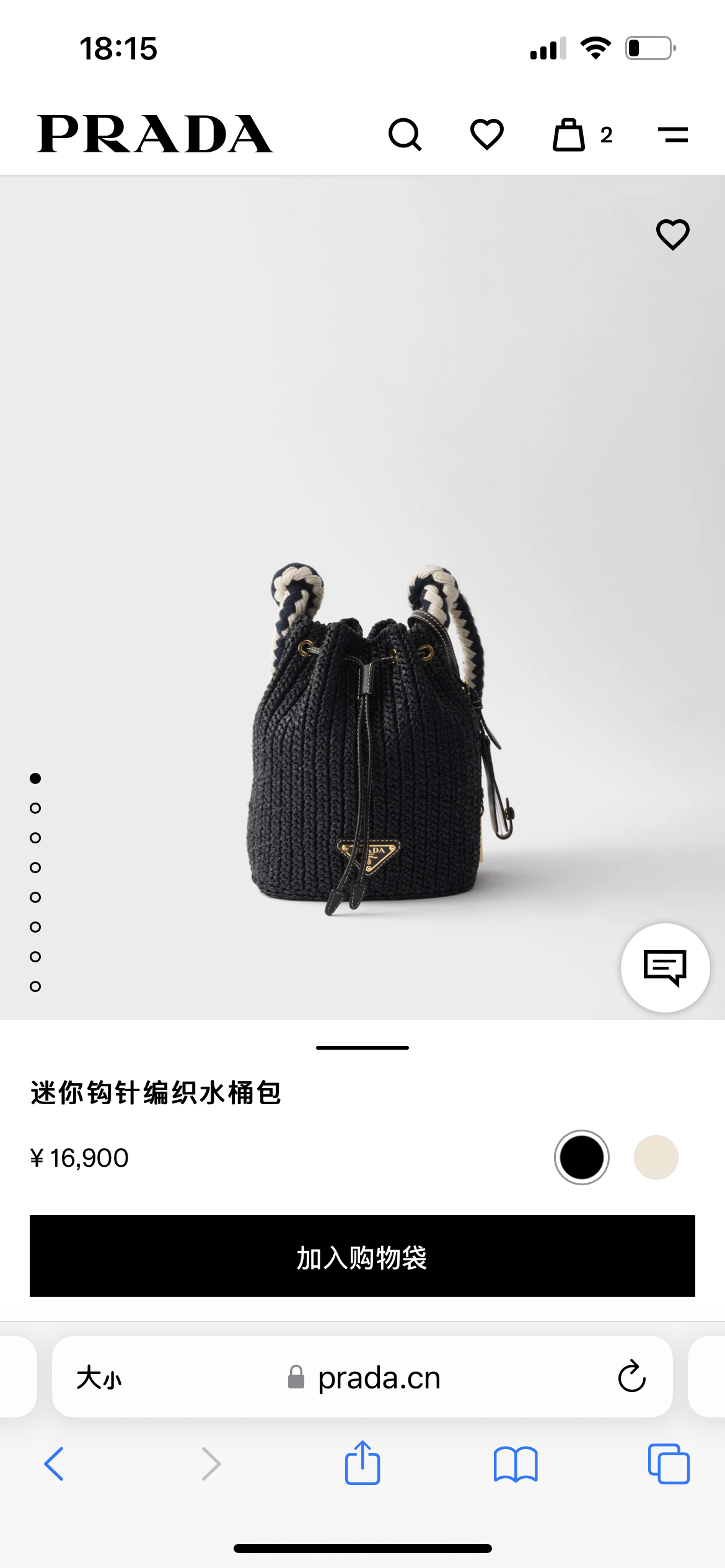Screen dimensions: 725x1568
Task: Open Safari bookmarks
Action: click(516, 1464)
